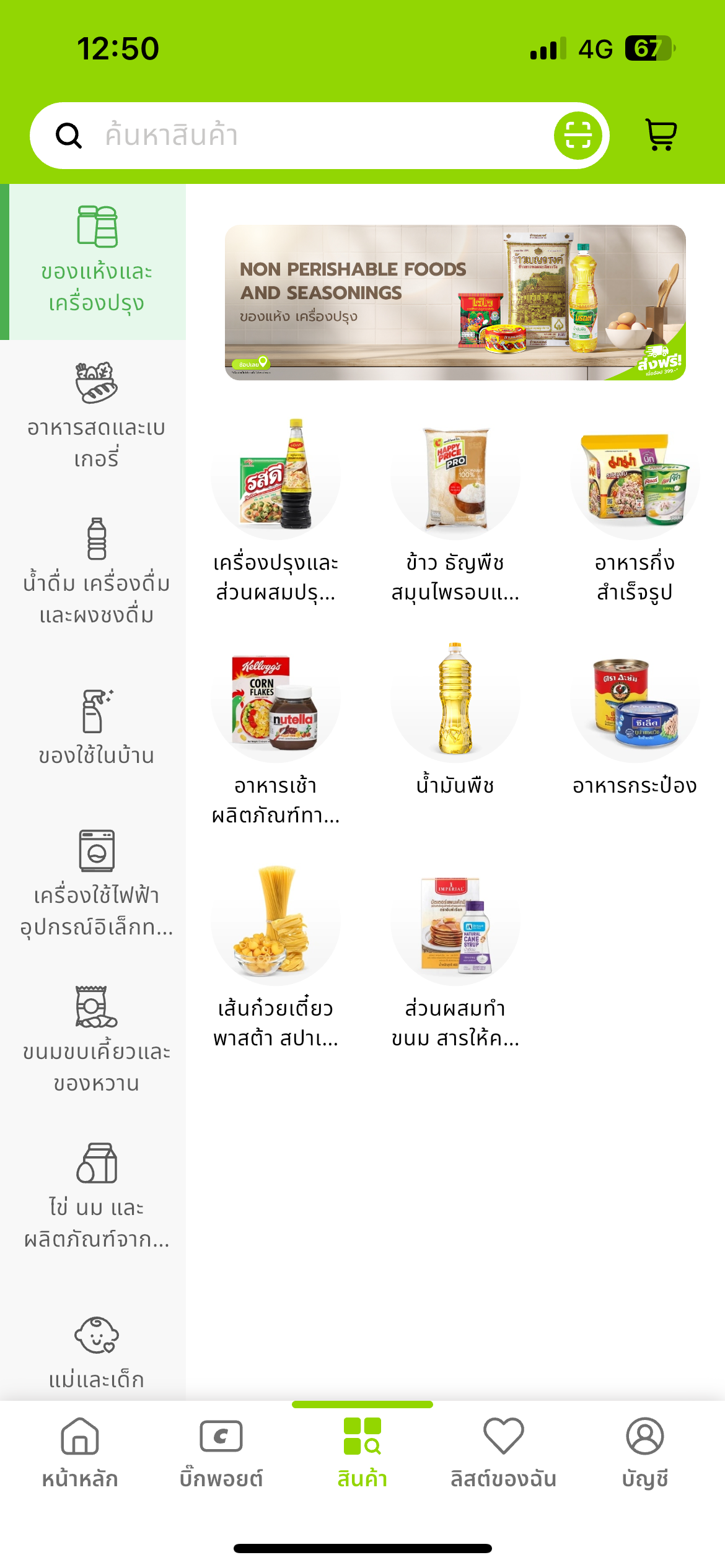Open the shopping cart
725x1568 pixels.
(x=661, y=135)
